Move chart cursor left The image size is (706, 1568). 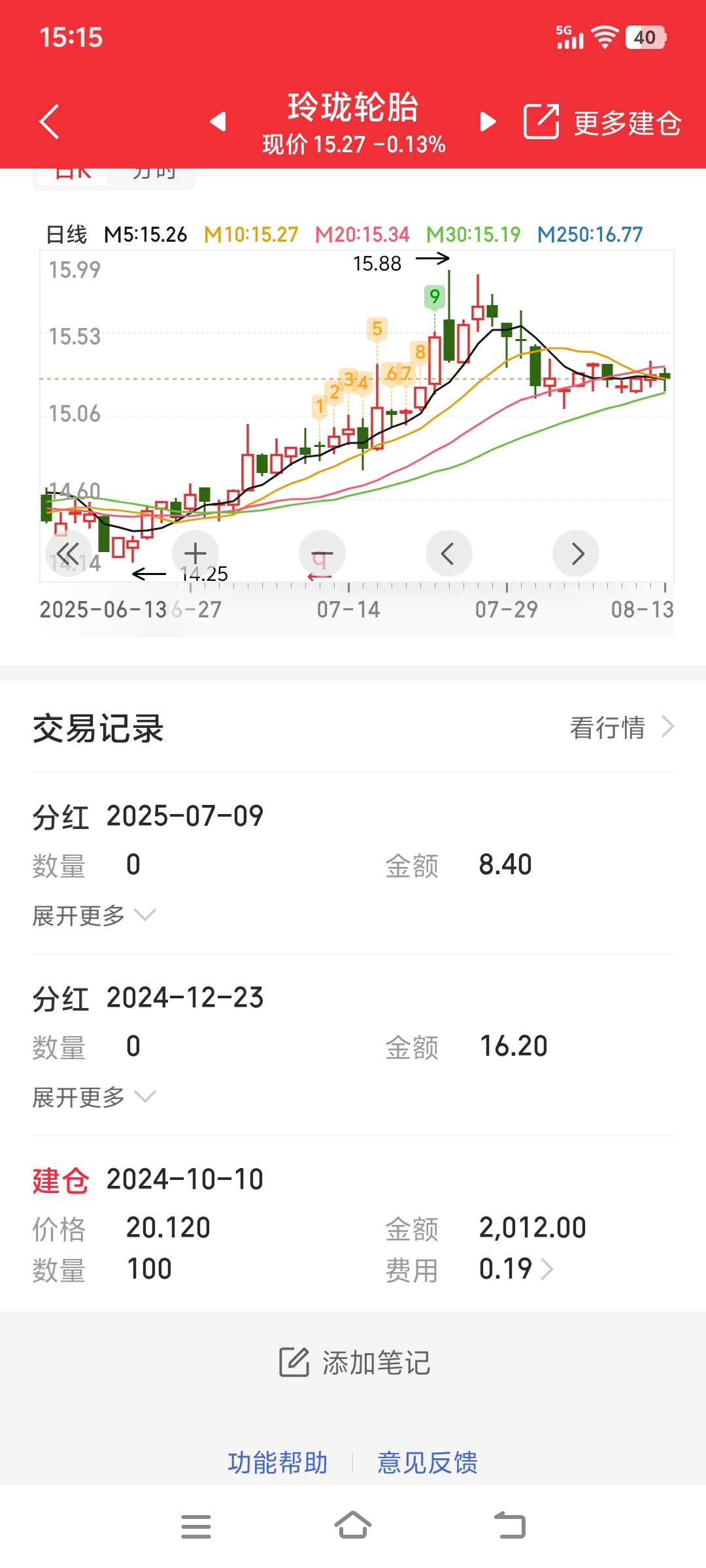448,554
